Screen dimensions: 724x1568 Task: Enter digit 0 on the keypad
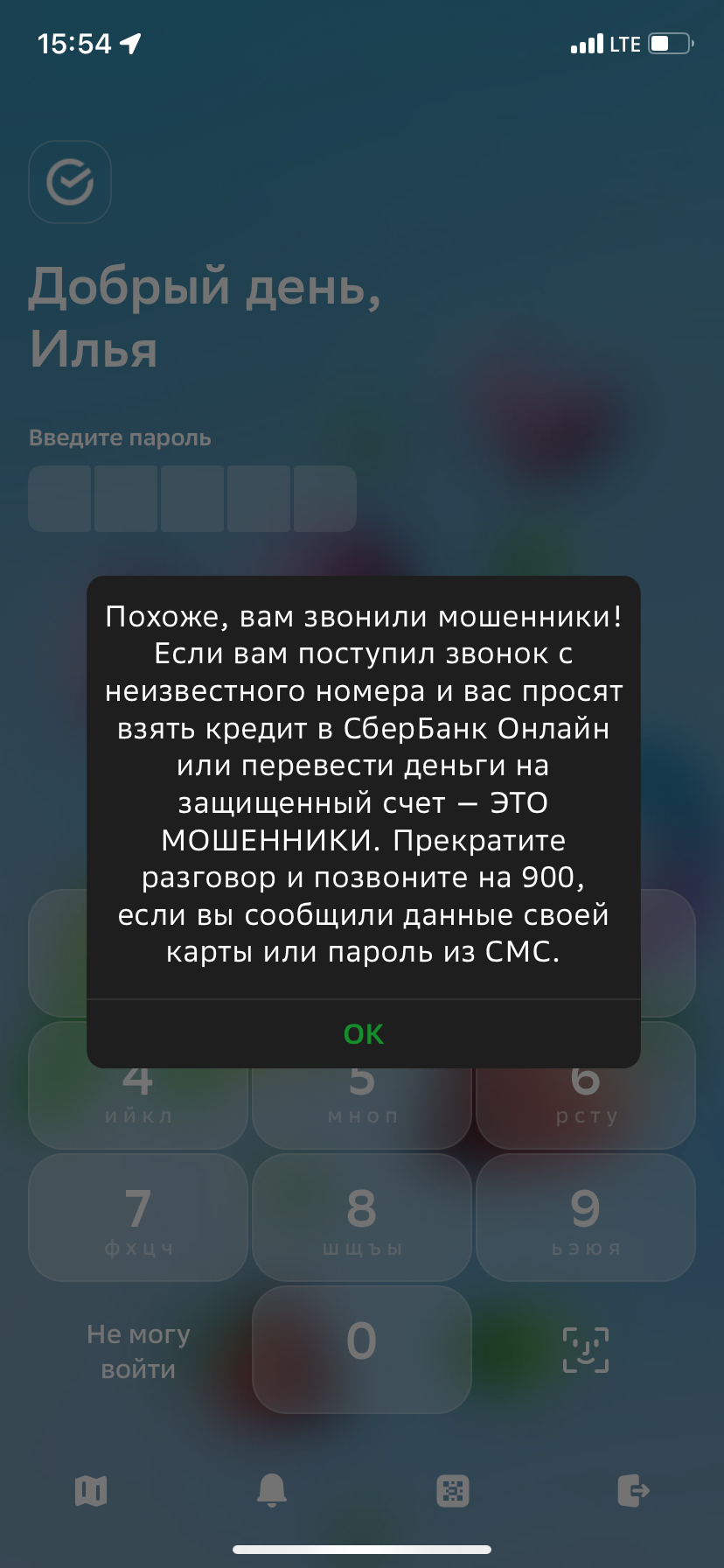point(362,1348)
